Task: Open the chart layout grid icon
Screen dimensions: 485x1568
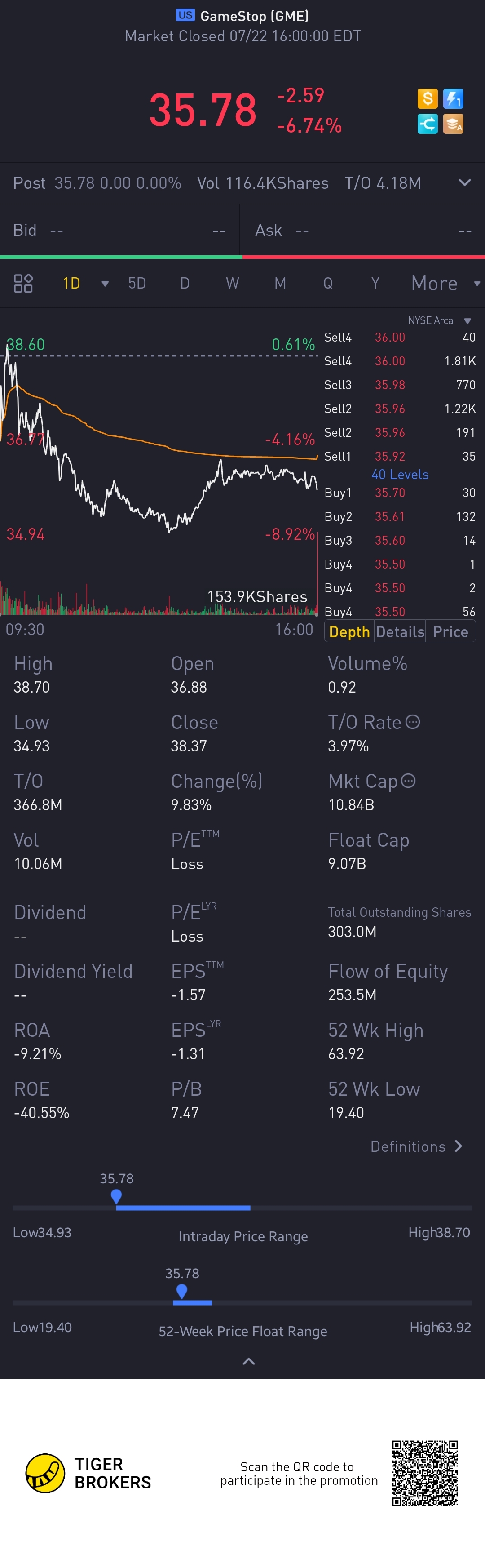Action: click(23, 283)
